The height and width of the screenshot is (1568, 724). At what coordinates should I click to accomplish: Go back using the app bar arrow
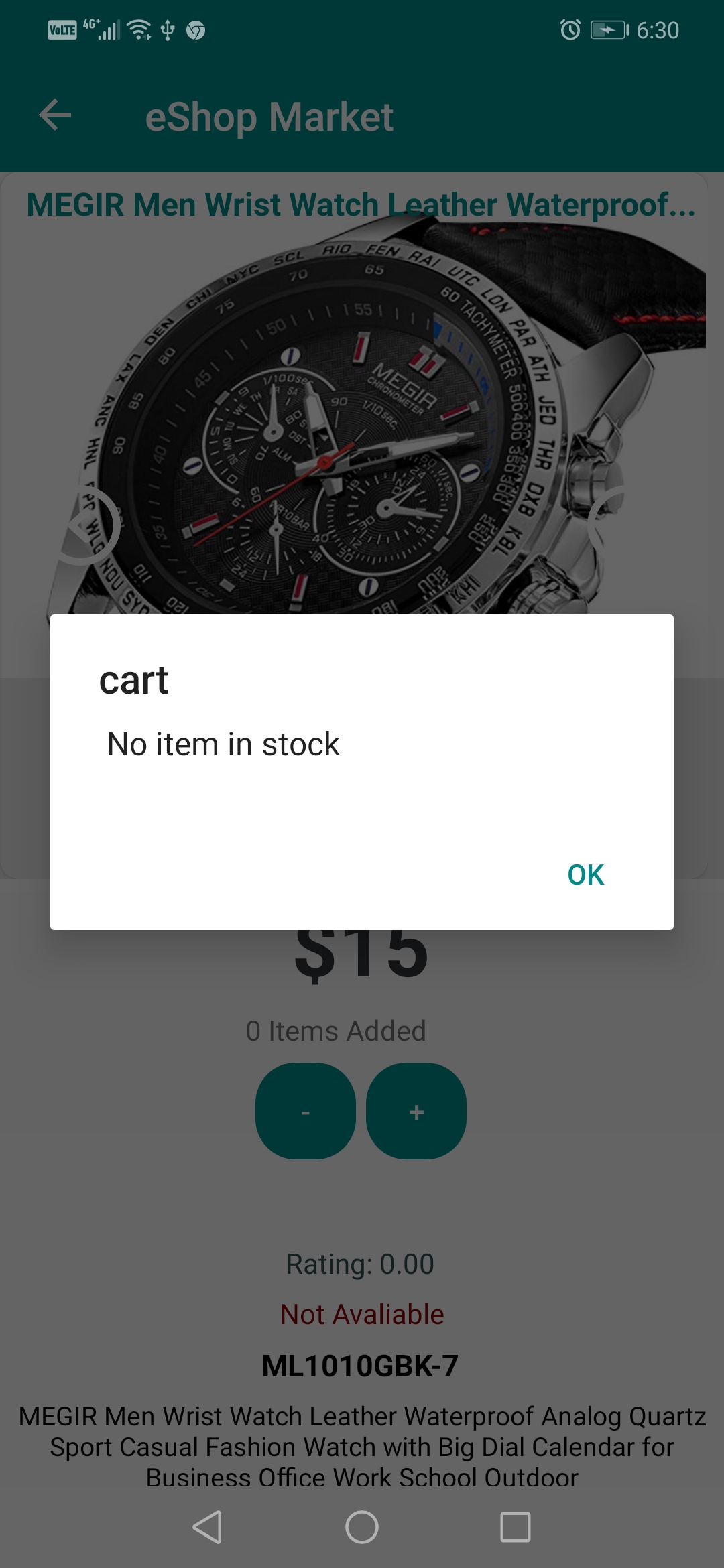click(x=55, y=115)
